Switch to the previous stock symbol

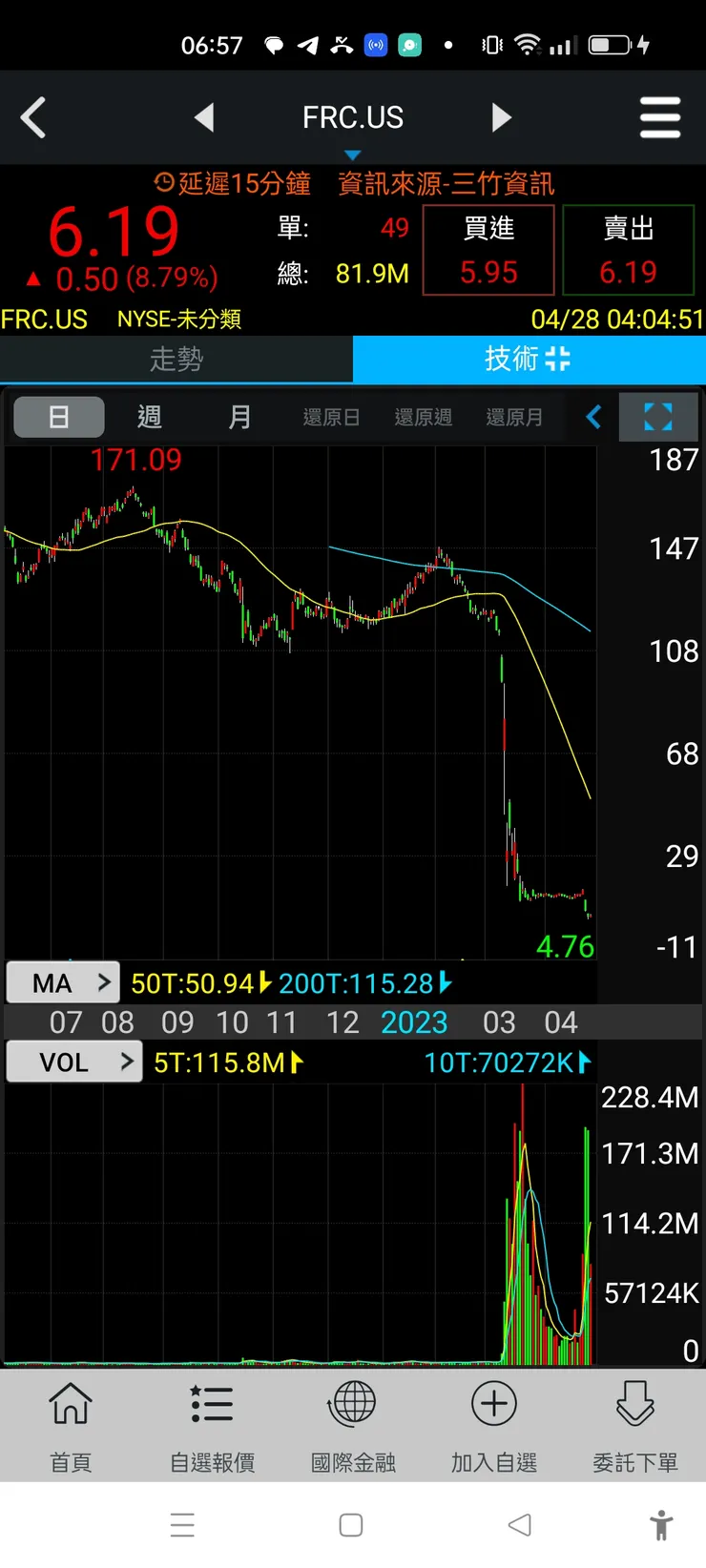click(204, 117)
